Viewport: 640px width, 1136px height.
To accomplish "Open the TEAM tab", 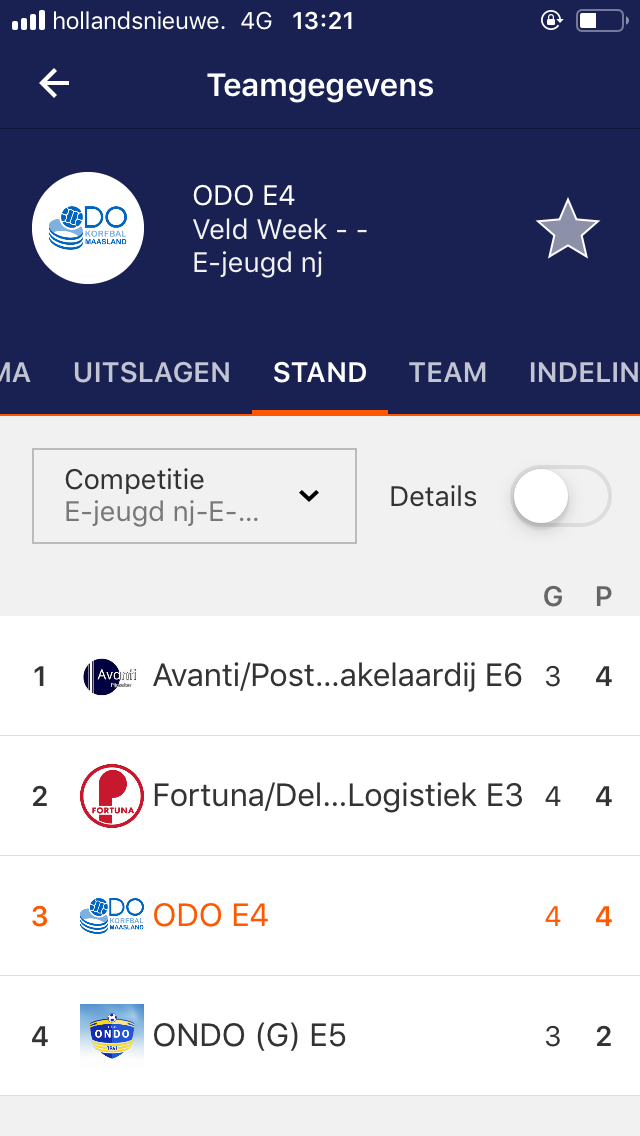I will coord(448,372).
